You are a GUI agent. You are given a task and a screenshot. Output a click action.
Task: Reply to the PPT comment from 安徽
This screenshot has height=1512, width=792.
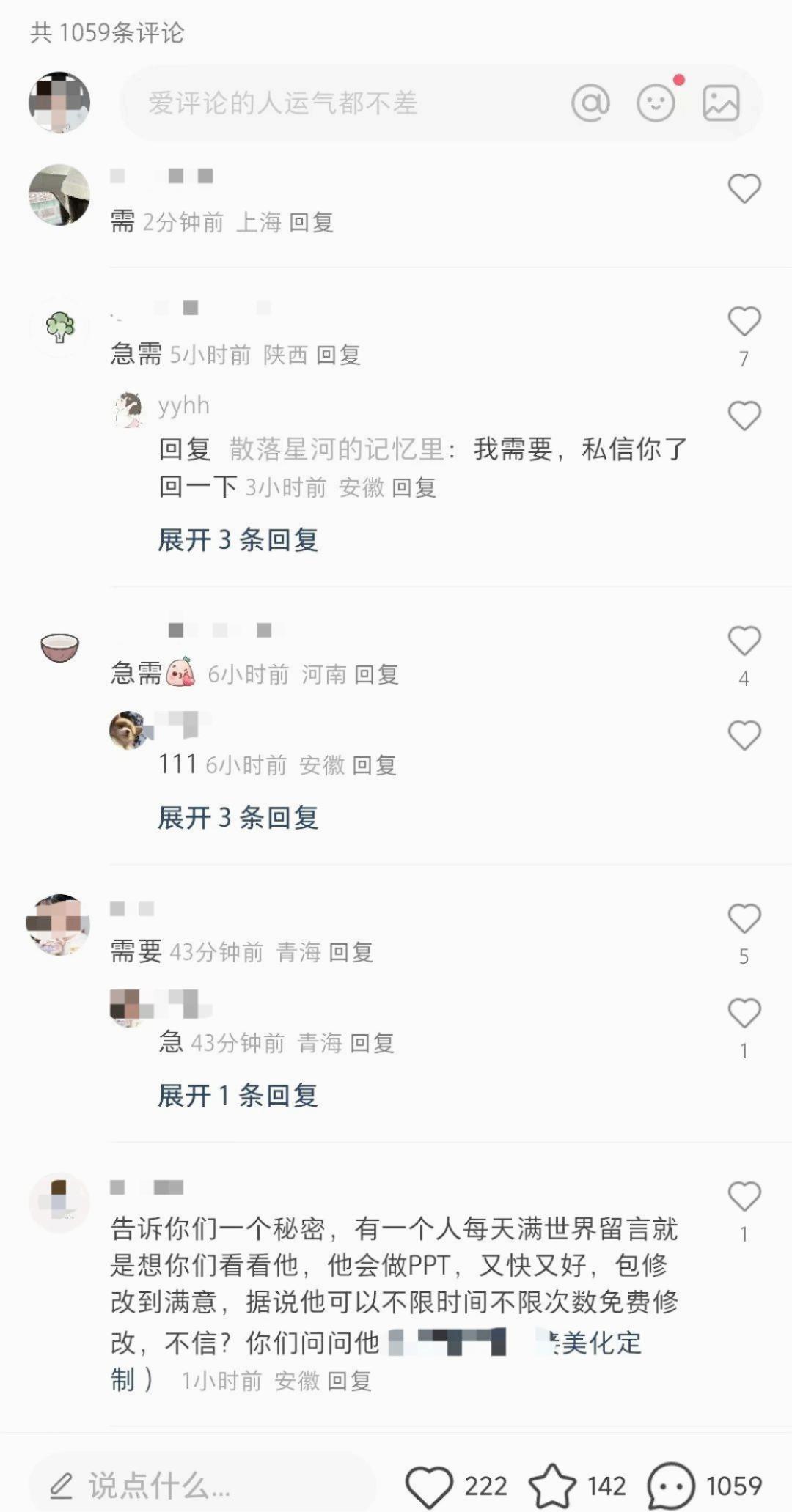tap(349, 1382)
